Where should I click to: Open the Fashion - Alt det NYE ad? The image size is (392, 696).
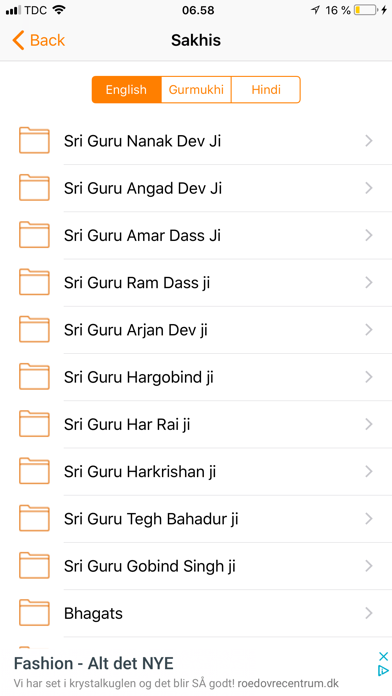point(94,664)
